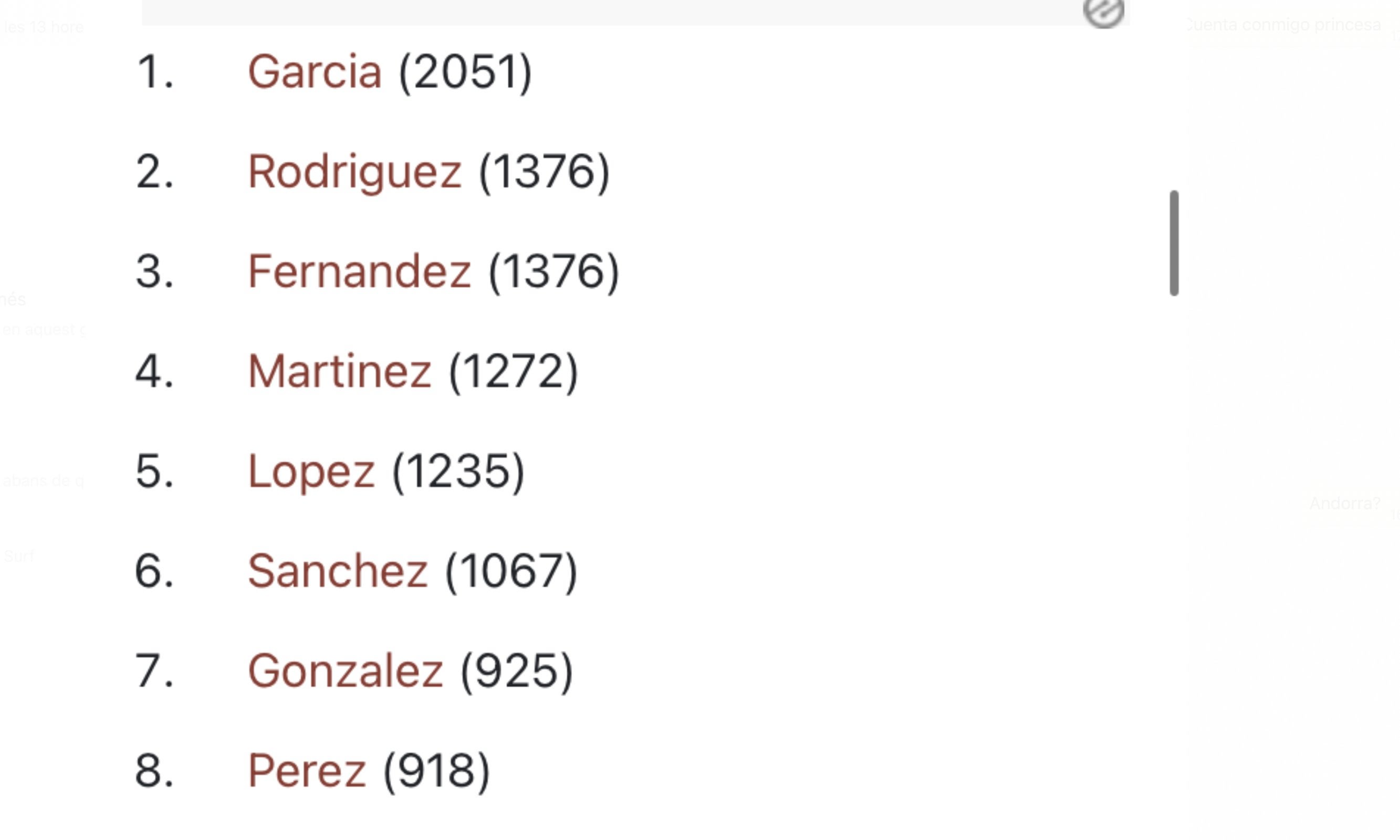Open the Sanchez surname link

click(x=338, y=571)
